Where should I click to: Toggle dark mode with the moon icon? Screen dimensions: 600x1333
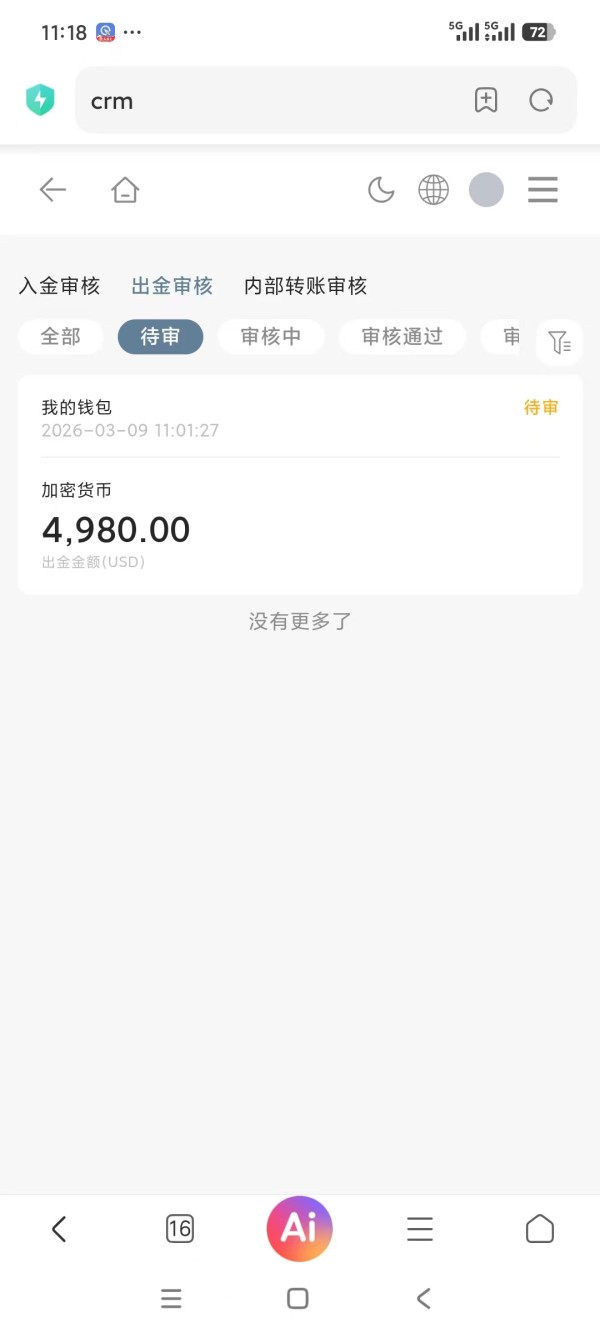click(x=381, y=190)
